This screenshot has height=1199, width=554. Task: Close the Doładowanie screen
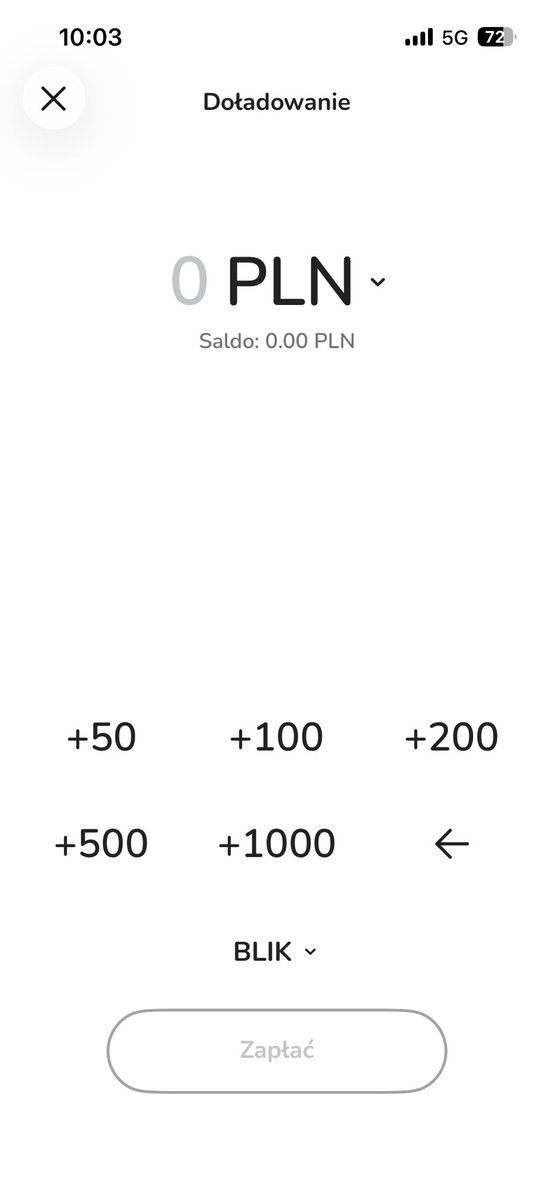point(54,99)
